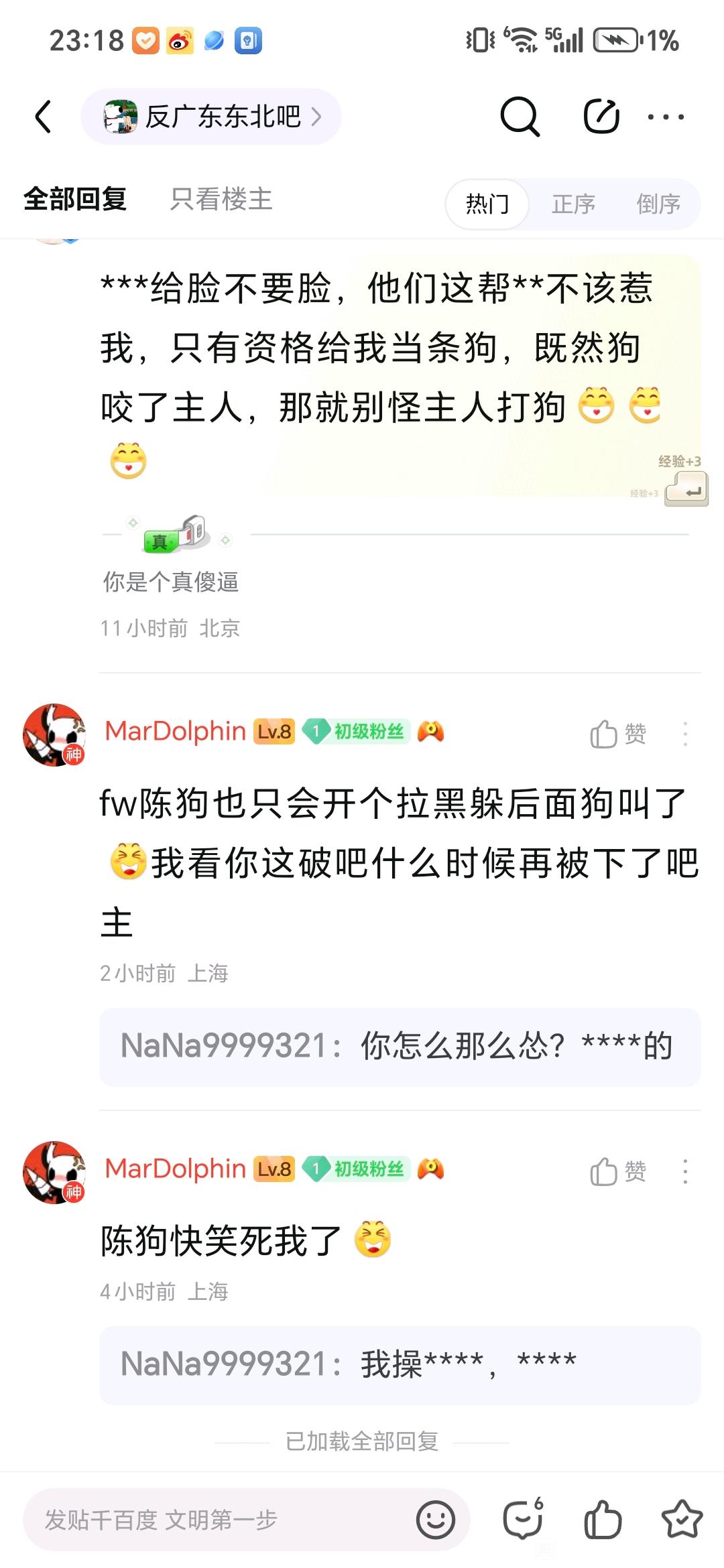Open the comments icon showing 6
This screenshot has height=1568, width=724.
[x=524, y=1520]
